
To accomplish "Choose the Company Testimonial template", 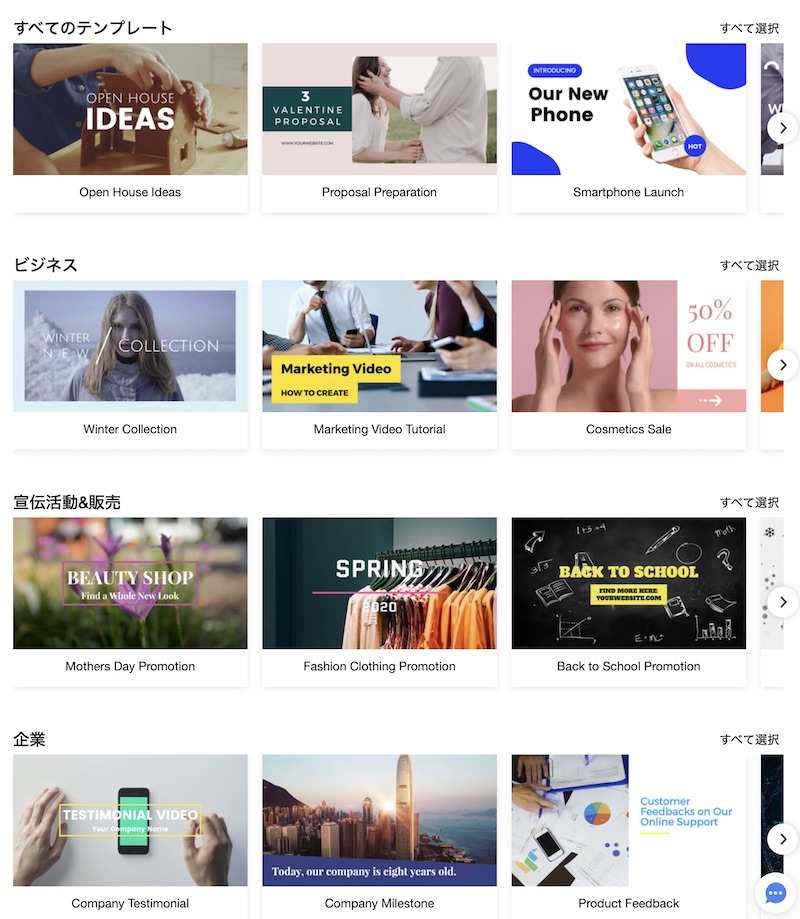I will tap(130, 821).
